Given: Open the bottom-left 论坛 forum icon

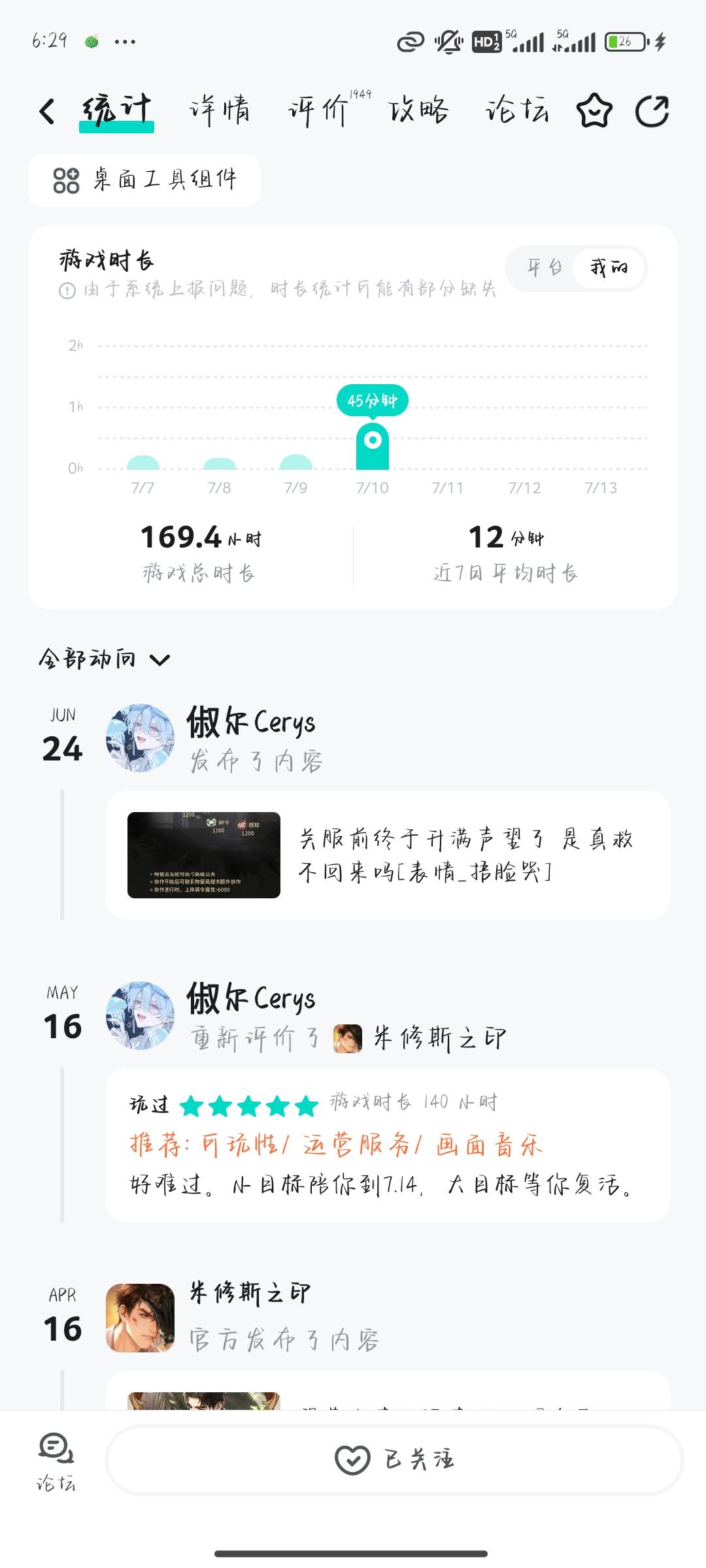Looking at the screenshot, I should pyautogui.click(x=56, y=1462).
